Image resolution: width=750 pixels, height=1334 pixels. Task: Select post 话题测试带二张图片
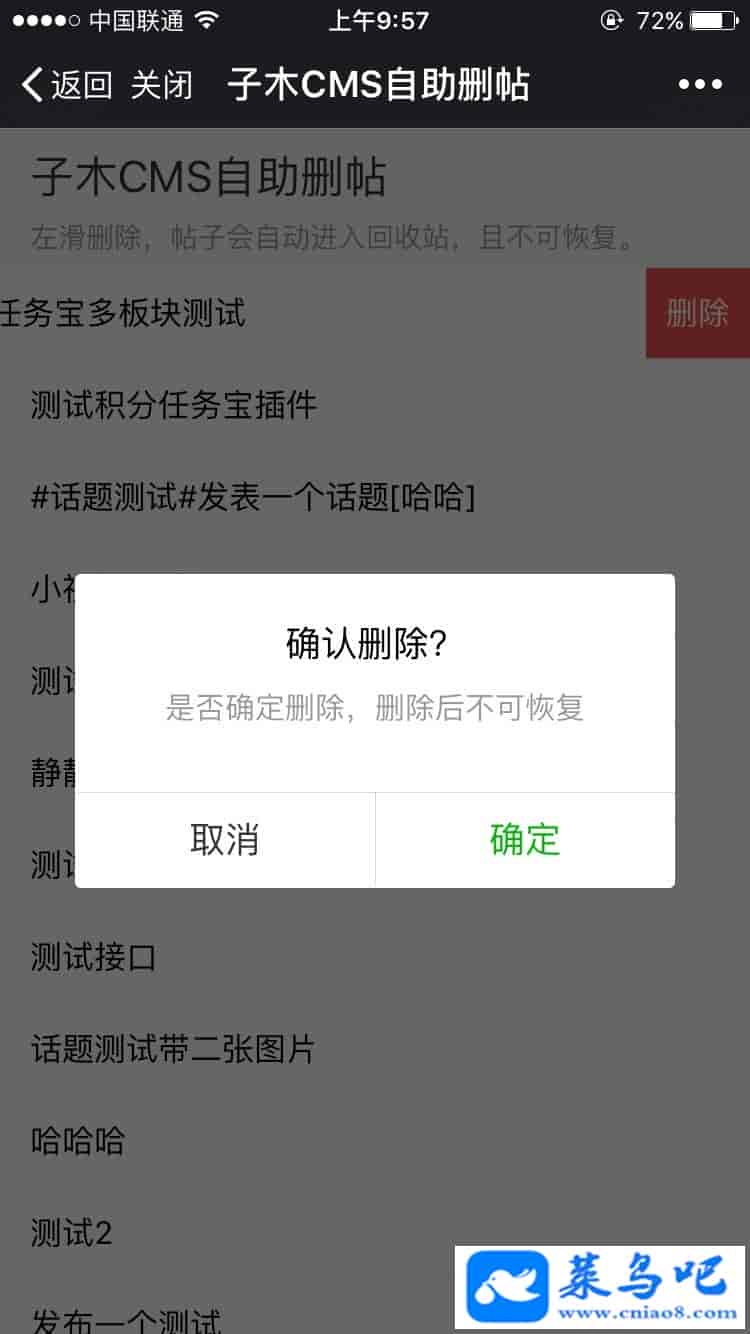[x=173, y=1049]
